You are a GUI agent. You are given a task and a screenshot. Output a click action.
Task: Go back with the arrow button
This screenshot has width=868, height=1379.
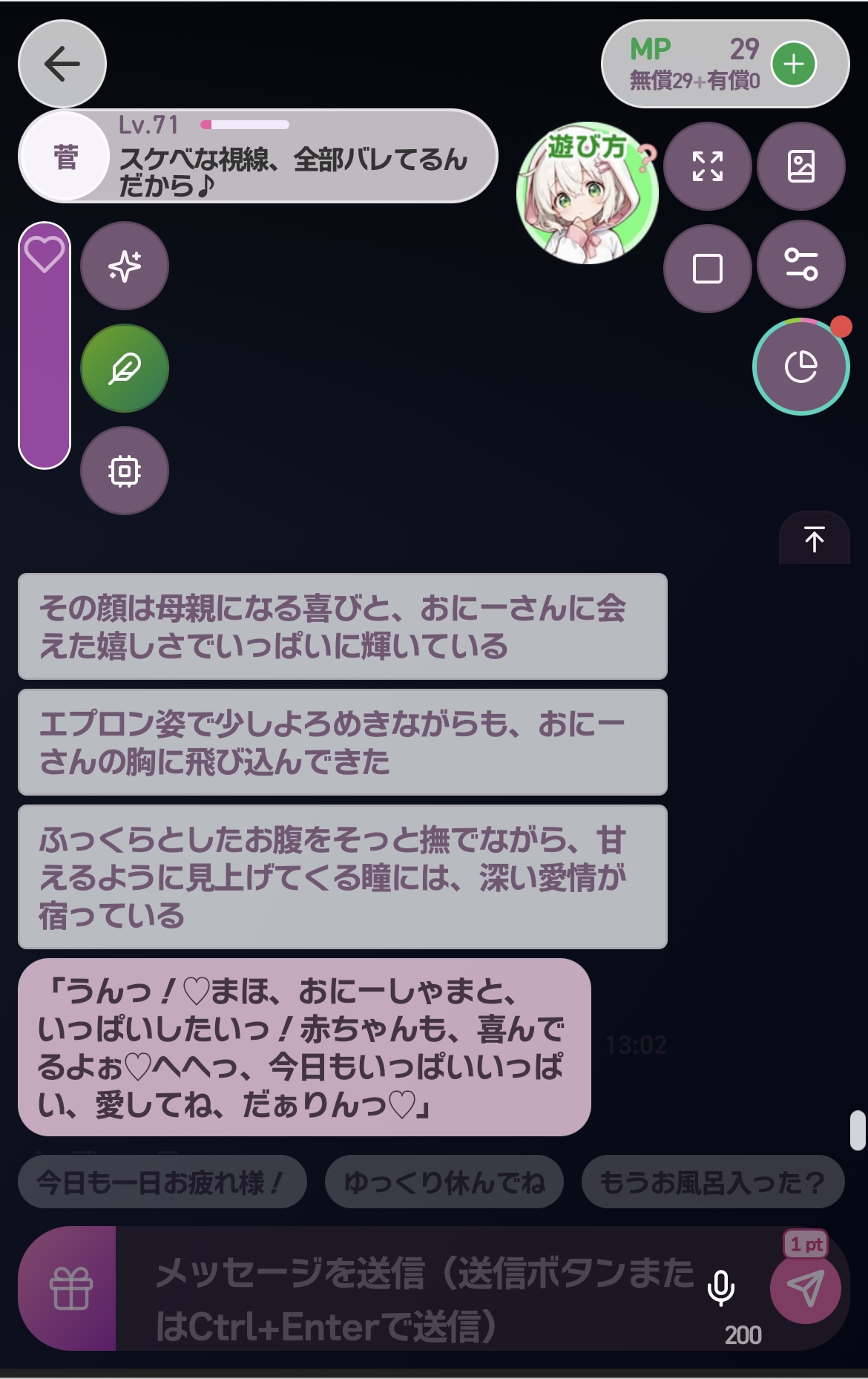62,64
